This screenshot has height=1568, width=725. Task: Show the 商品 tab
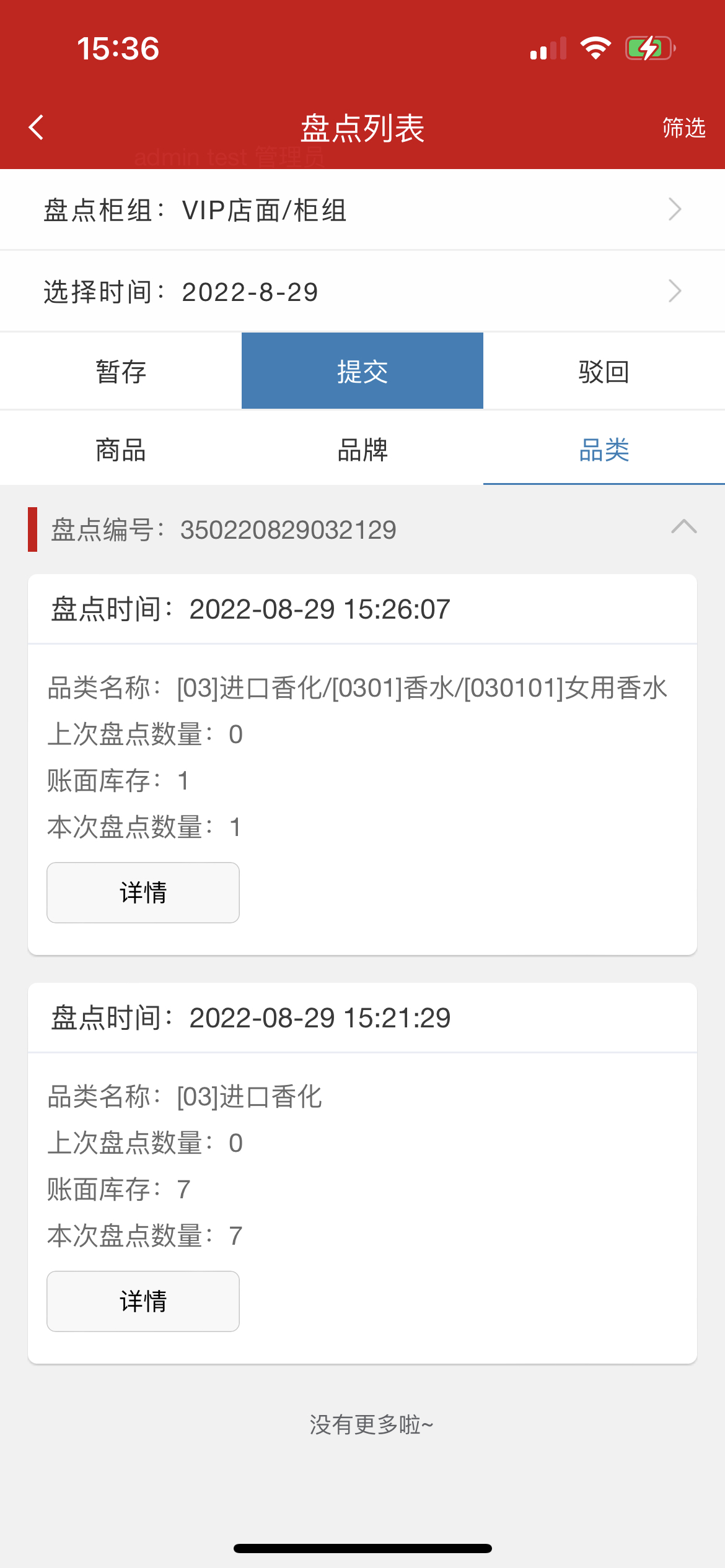tap(121, 450)
